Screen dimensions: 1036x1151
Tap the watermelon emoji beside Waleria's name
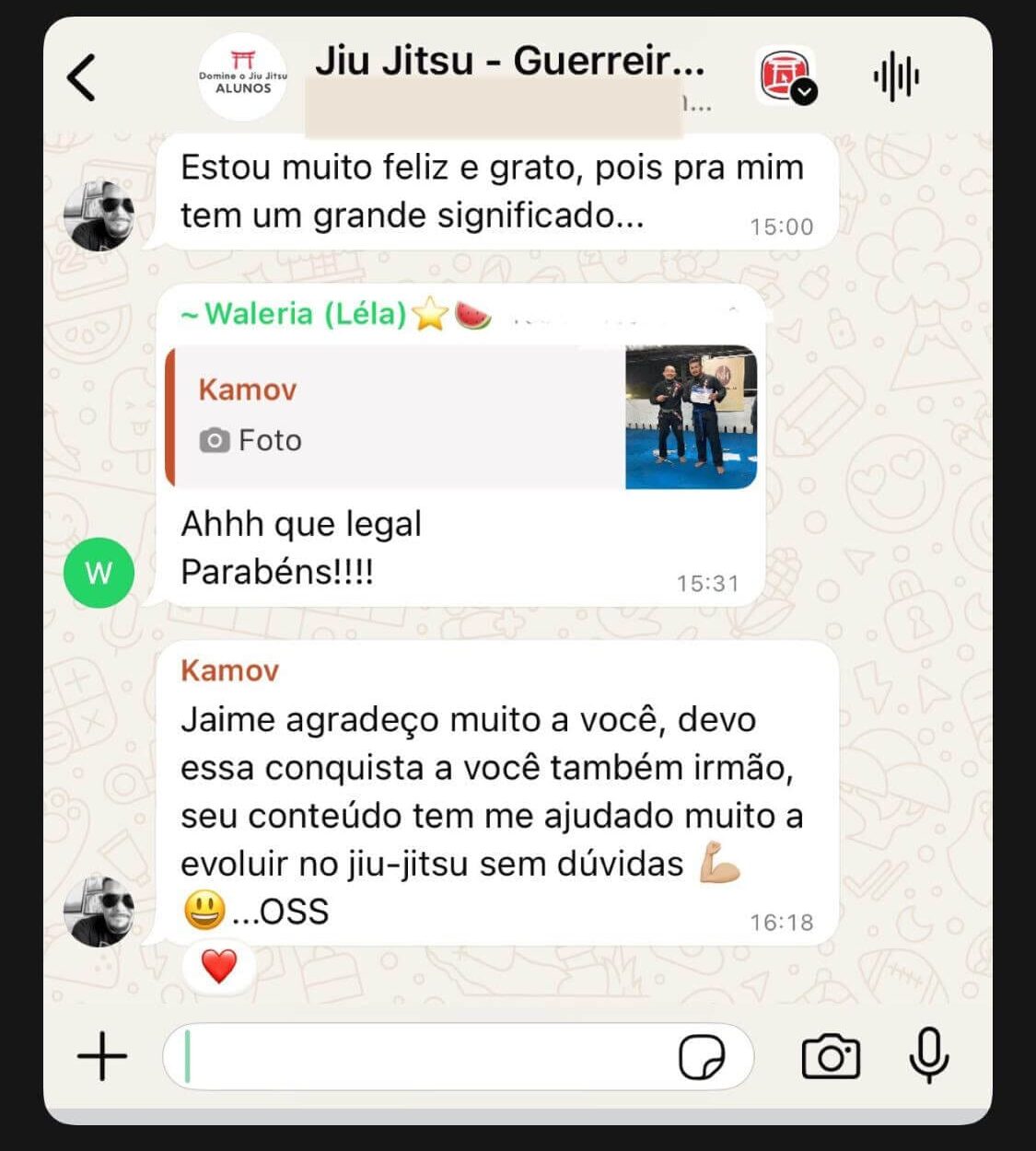pyautogui.click(x=472, y=316)
